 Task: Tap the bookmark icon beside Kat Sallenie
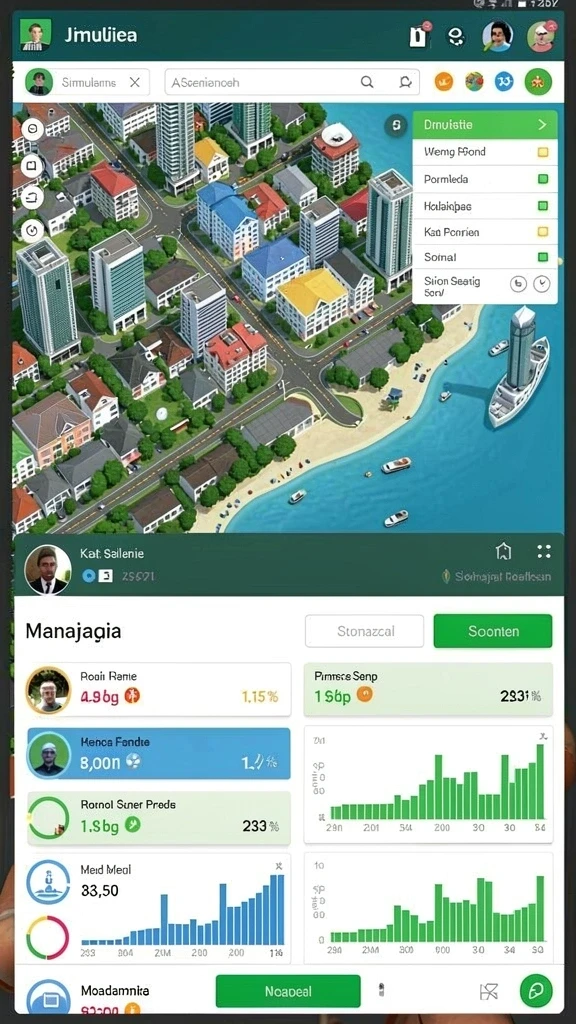[x=504, y=551]
